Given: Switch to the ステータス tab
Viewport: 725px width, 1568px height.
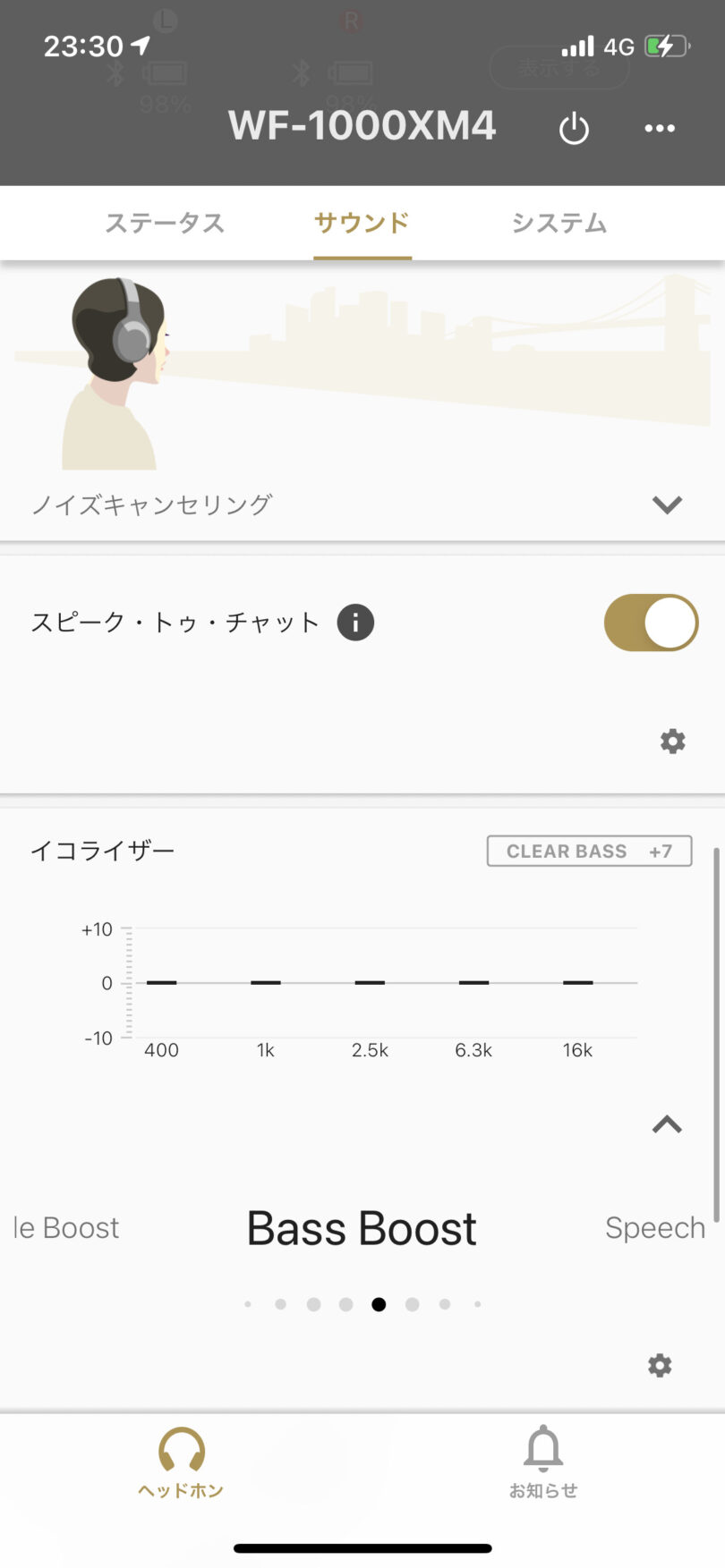Looking at the screenshot, I should 165,223.
